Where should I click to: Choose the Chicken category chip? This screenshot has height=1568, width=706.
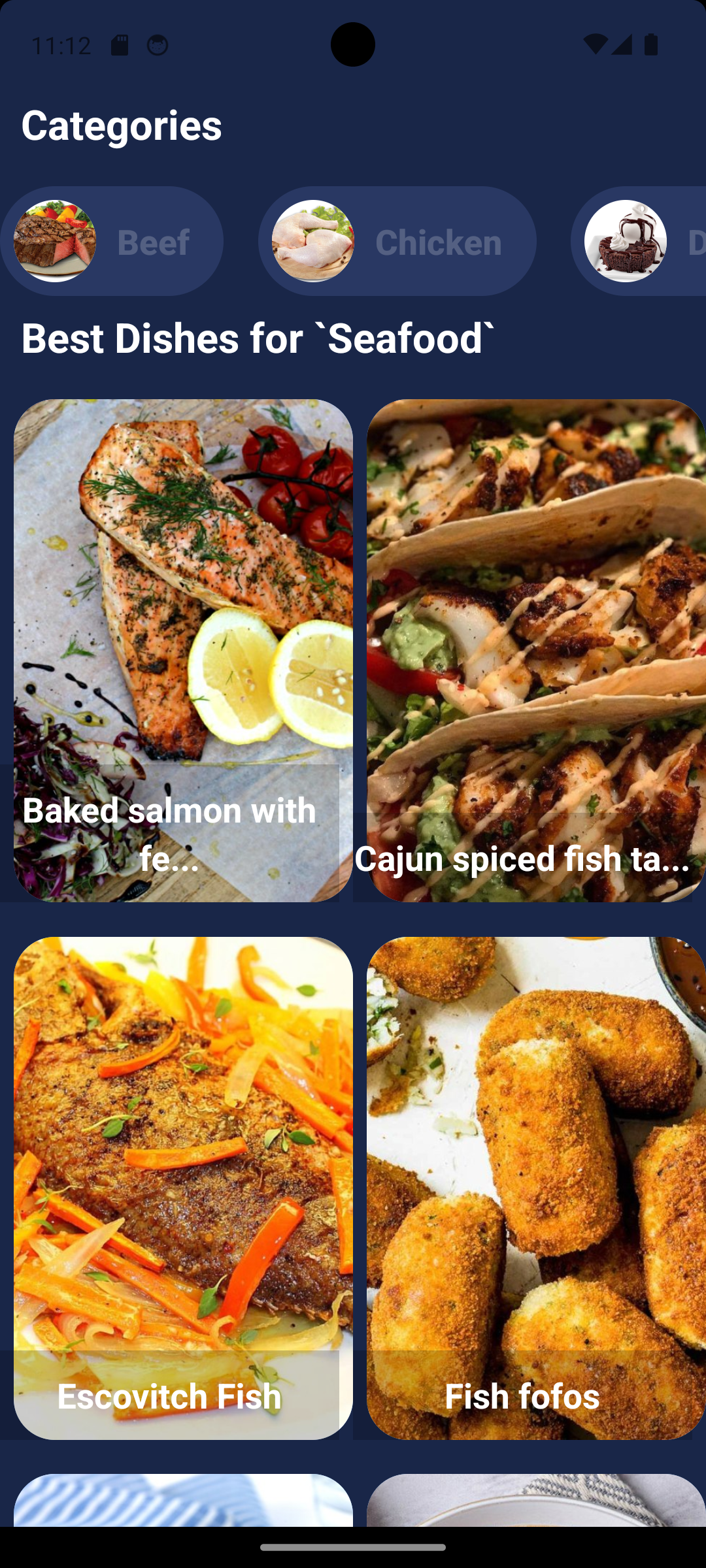click(397, 241)
